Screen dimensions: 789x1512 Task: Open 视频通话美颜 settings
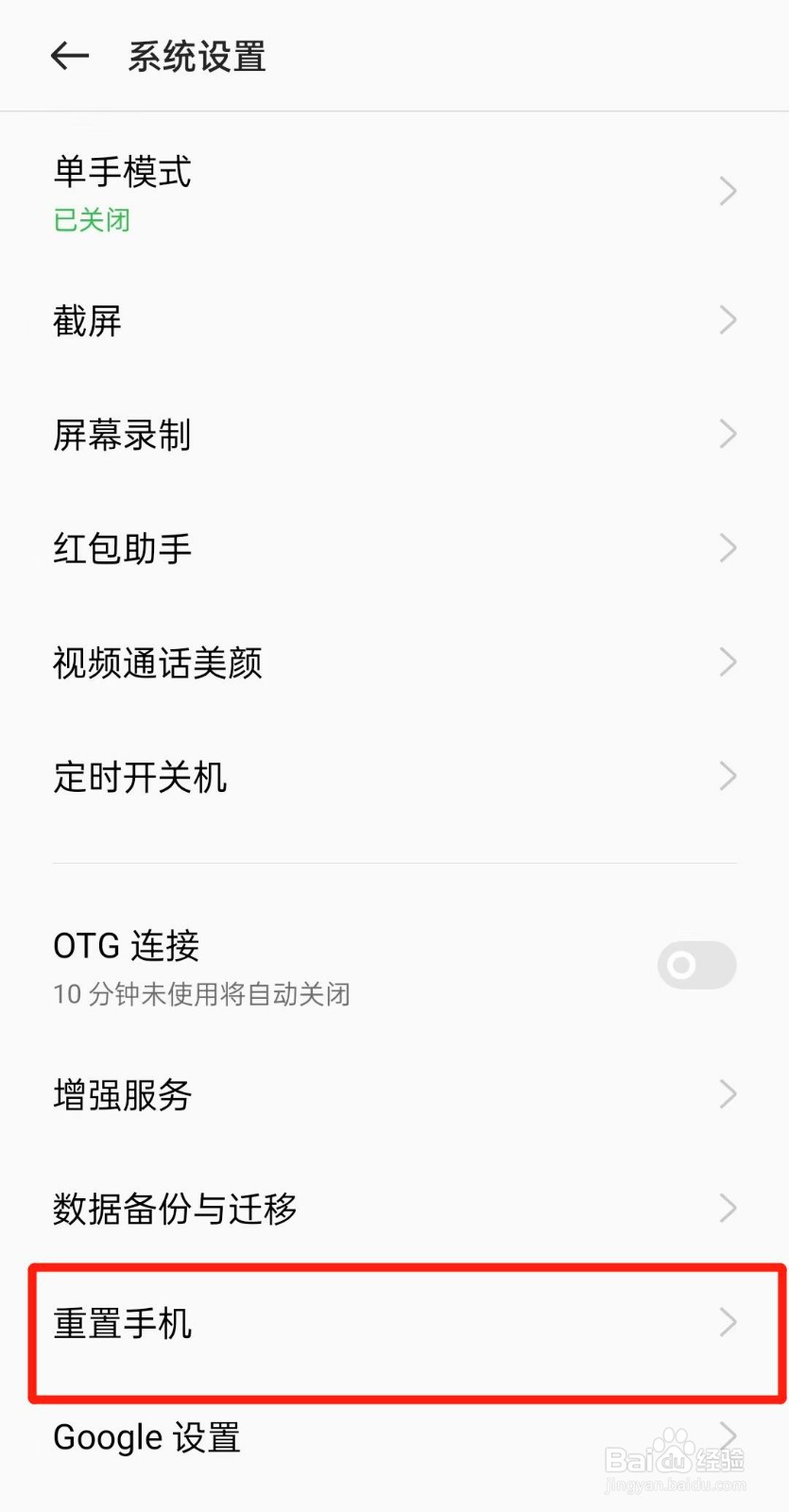[394, 662]
